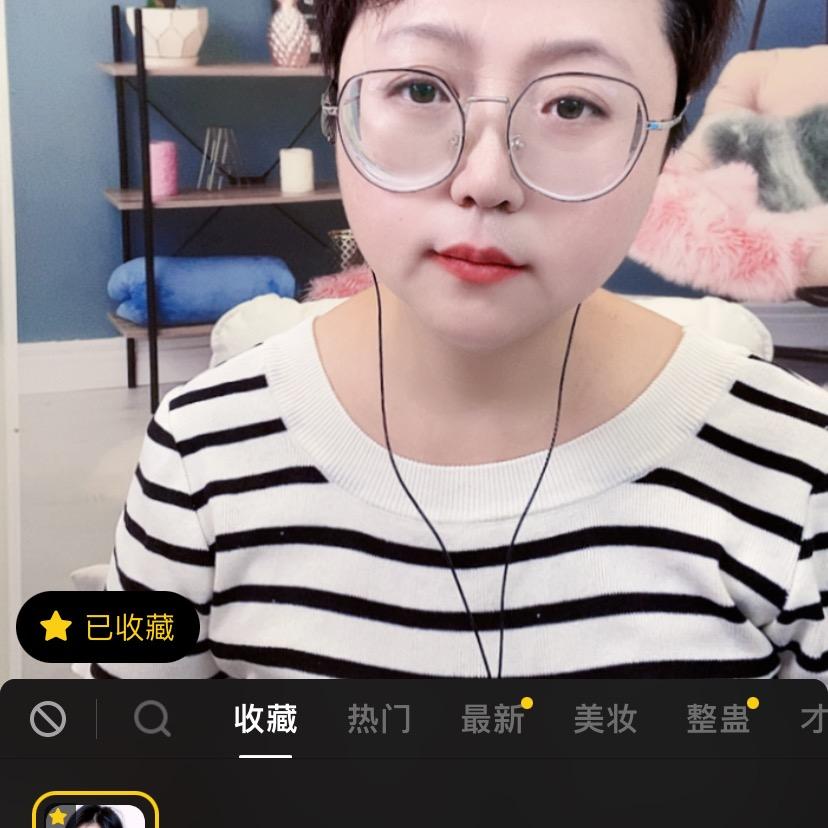Select the favorited effect thumbnail
The height and width of the screenshot is (828, 828).
(x=96, y=812)
